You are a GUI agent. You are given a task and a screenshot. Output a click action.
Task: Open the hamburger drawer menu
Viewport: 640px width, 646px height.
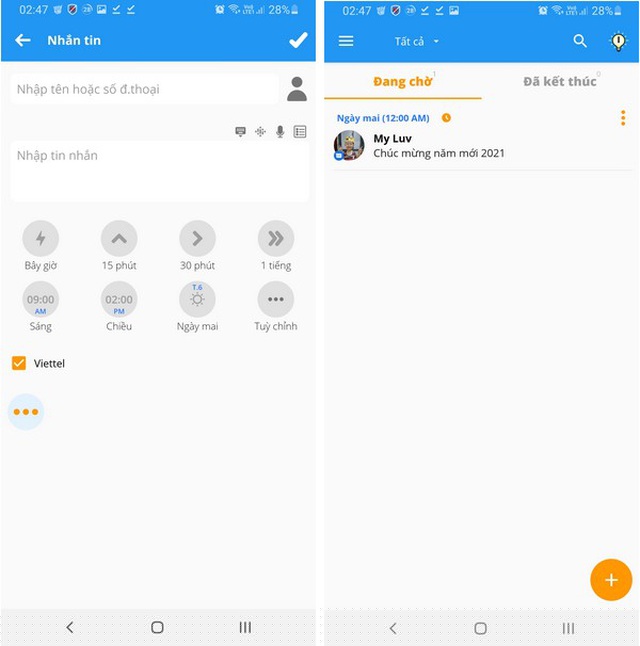point(346,41)
